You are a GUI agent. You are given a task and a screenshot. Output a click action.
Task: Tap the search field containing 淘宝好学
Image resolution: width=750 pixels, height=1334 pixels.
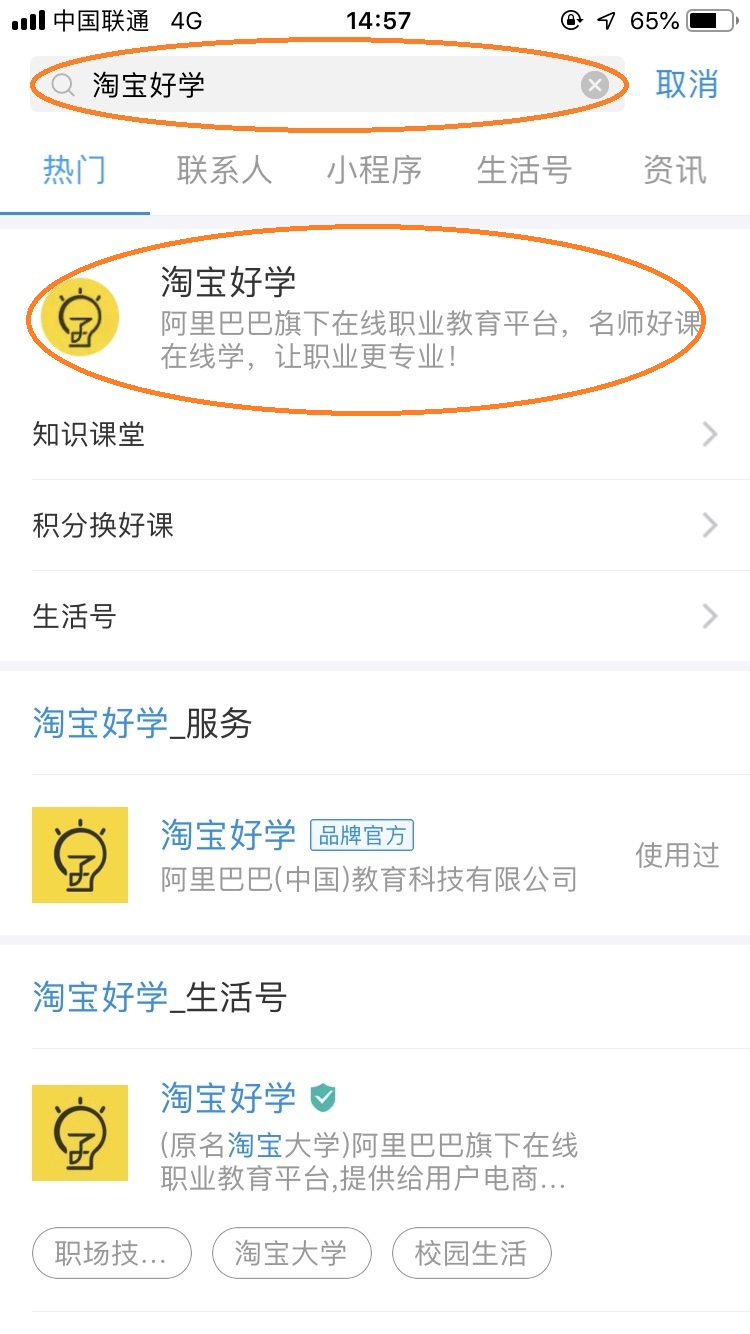point(320,85)
